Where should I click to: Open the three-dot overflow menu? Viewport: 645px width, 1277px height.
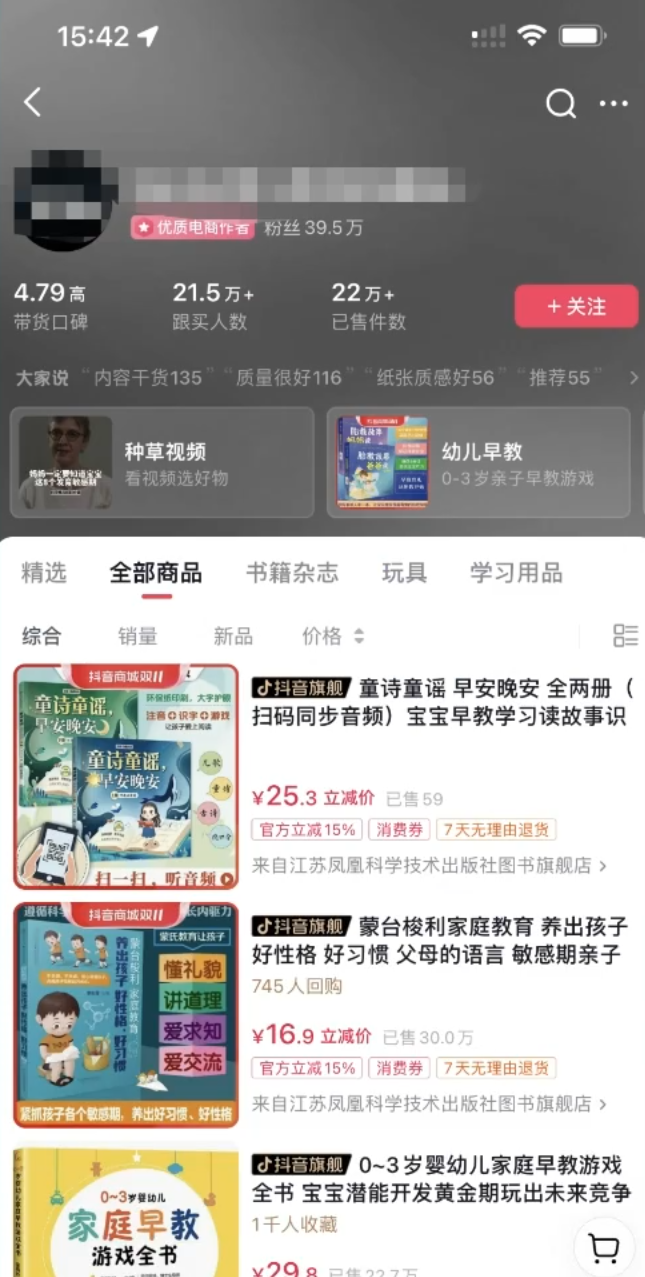pyautogui.click(x=613, y=103)
